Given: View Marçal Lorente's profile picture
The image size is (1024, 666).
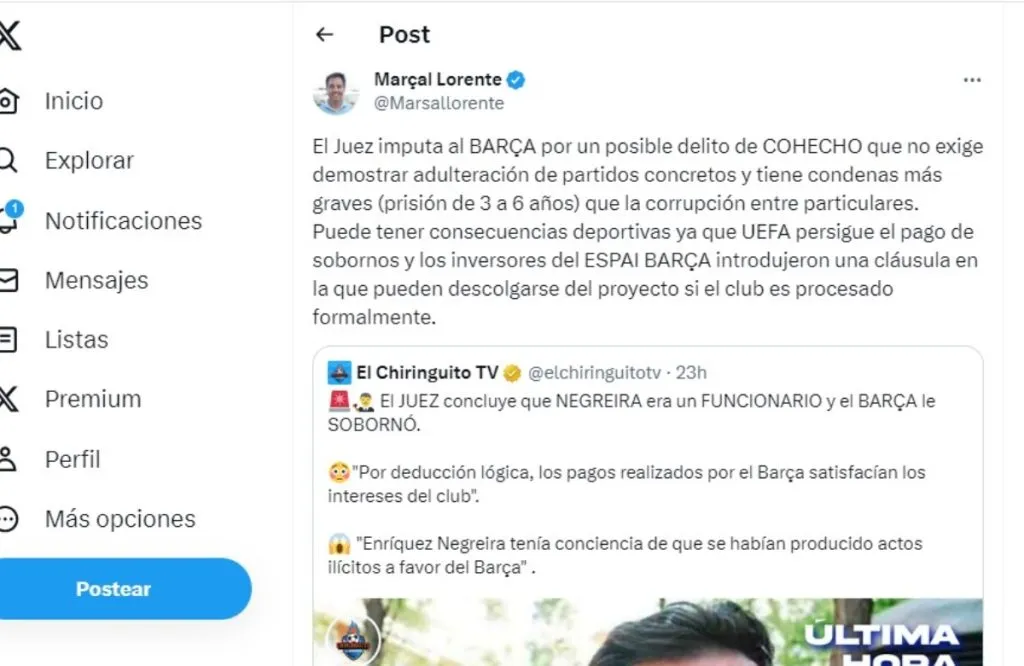Looking at the screenshot, I should [336, 92].
